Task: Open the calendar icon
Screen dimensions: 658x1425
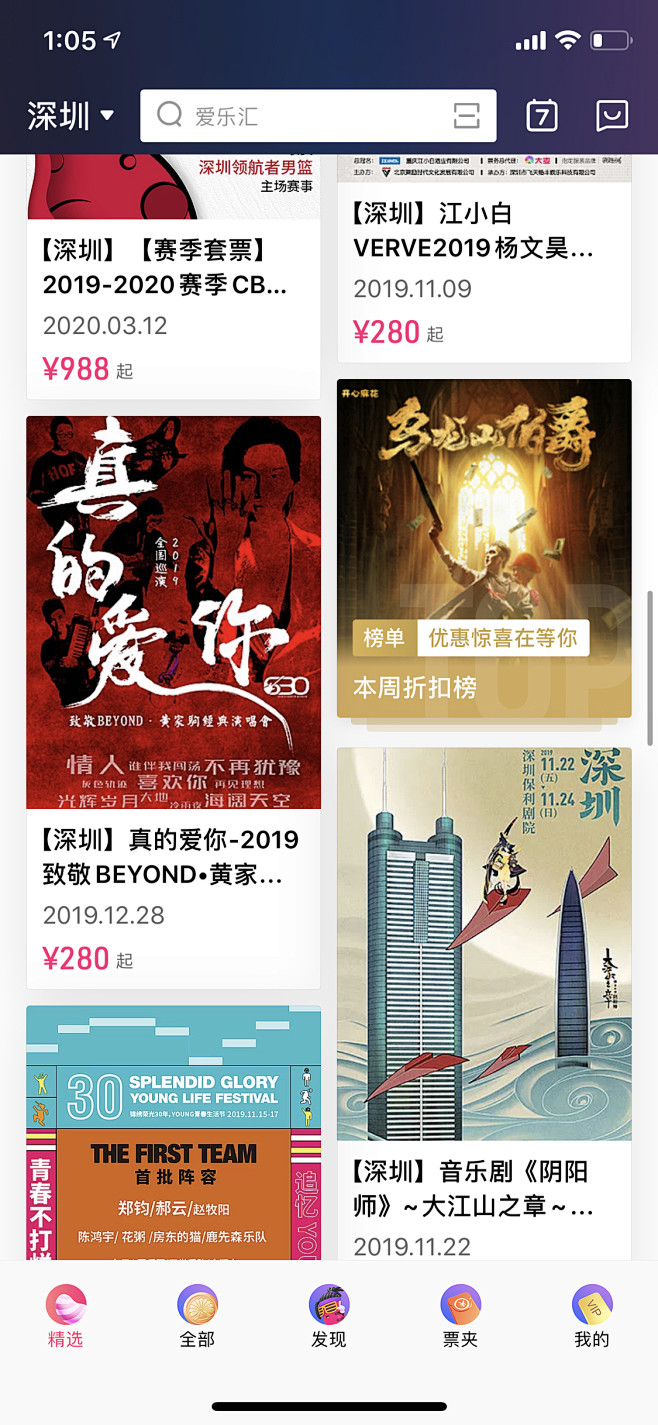Action: pos(542,116)
